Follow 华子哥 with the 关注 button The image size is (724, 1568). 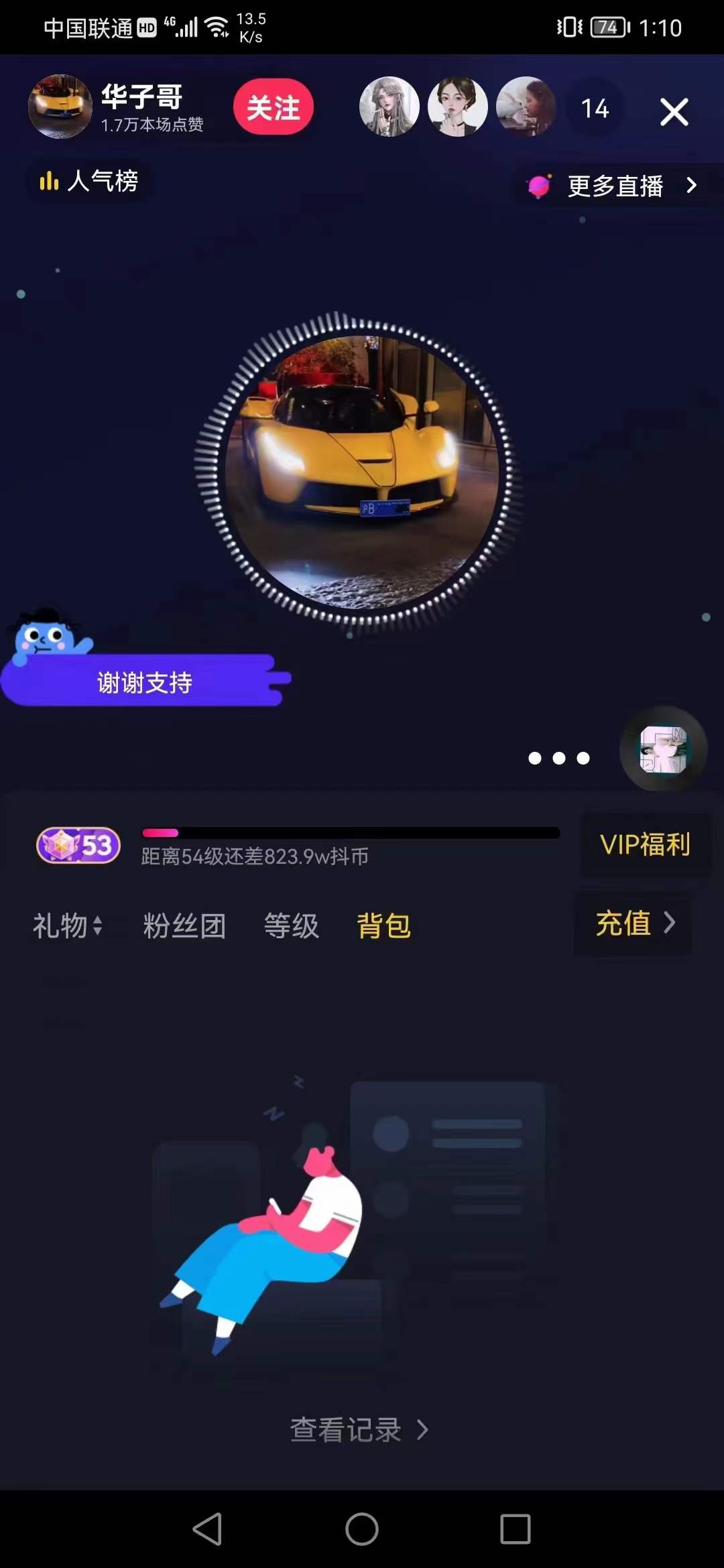[273, 107]
